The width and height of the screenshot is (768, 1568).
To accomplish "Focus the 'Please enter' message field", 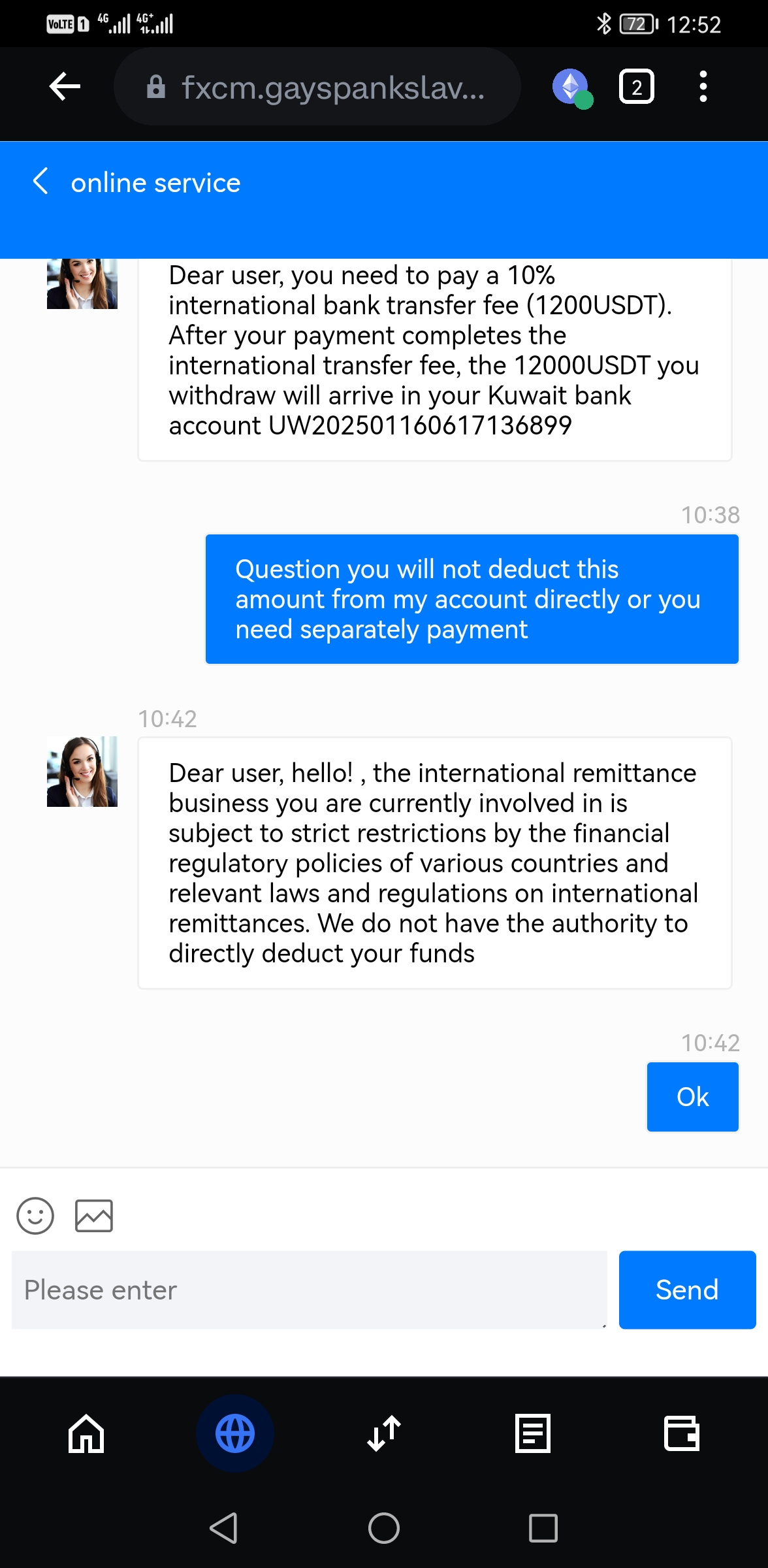I will 309,1290.
